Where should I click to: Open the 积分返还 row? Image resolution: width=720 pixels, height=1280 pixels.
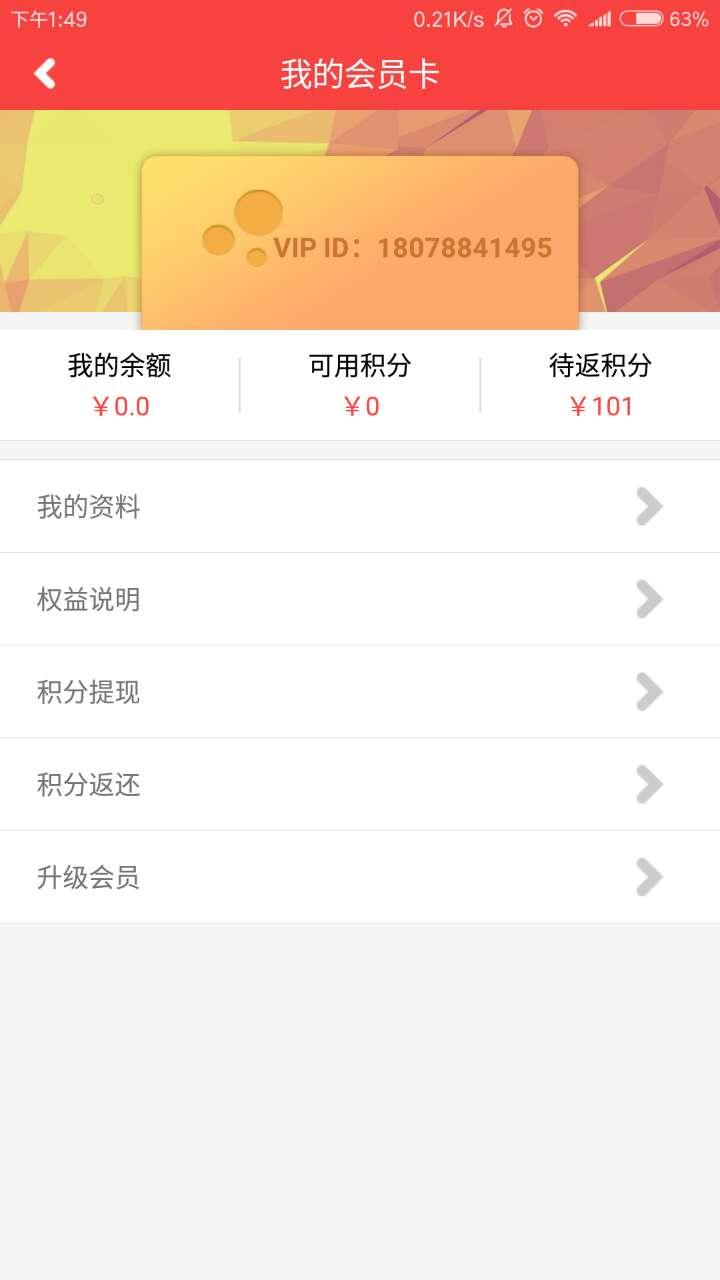360,785
